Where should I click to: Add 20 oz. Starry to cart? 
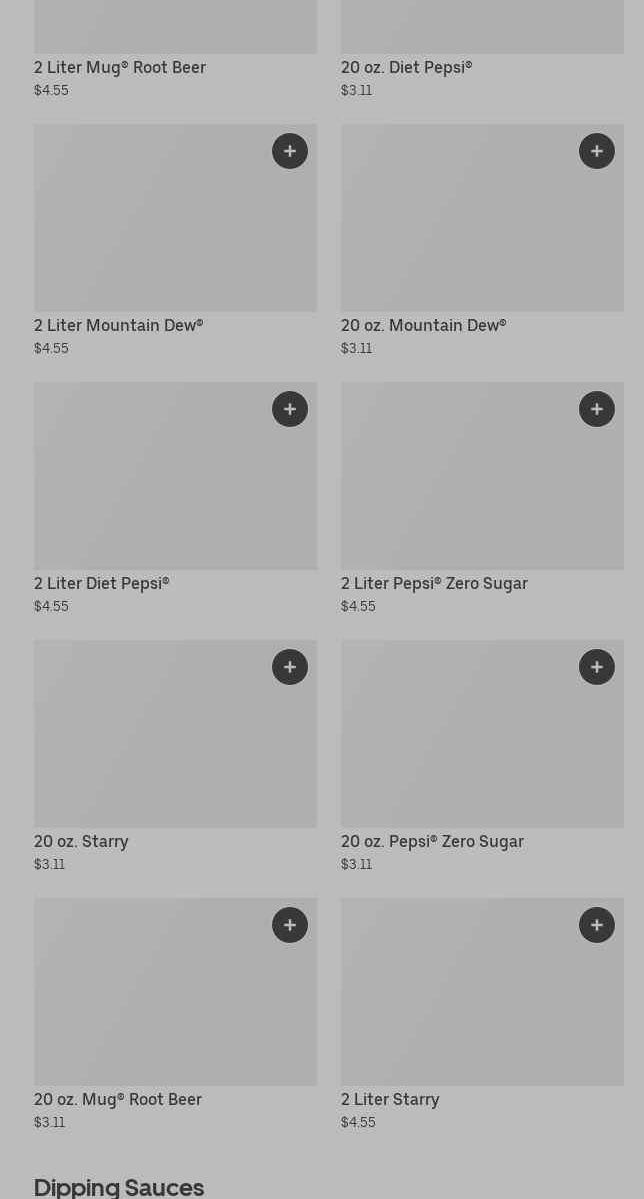290,667
